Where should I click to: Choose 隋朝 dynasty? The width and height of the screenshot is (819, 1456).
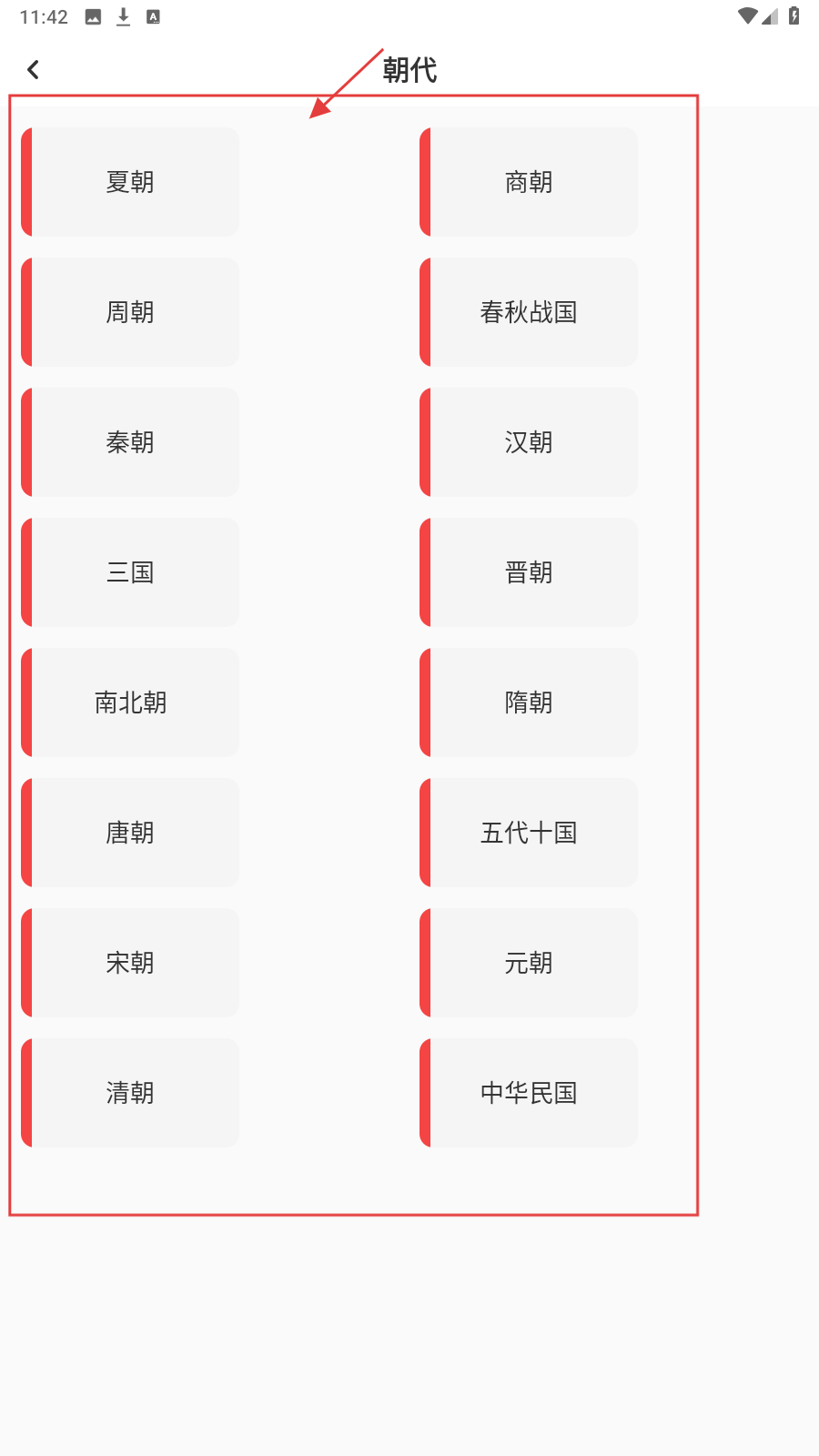point(529,703)
